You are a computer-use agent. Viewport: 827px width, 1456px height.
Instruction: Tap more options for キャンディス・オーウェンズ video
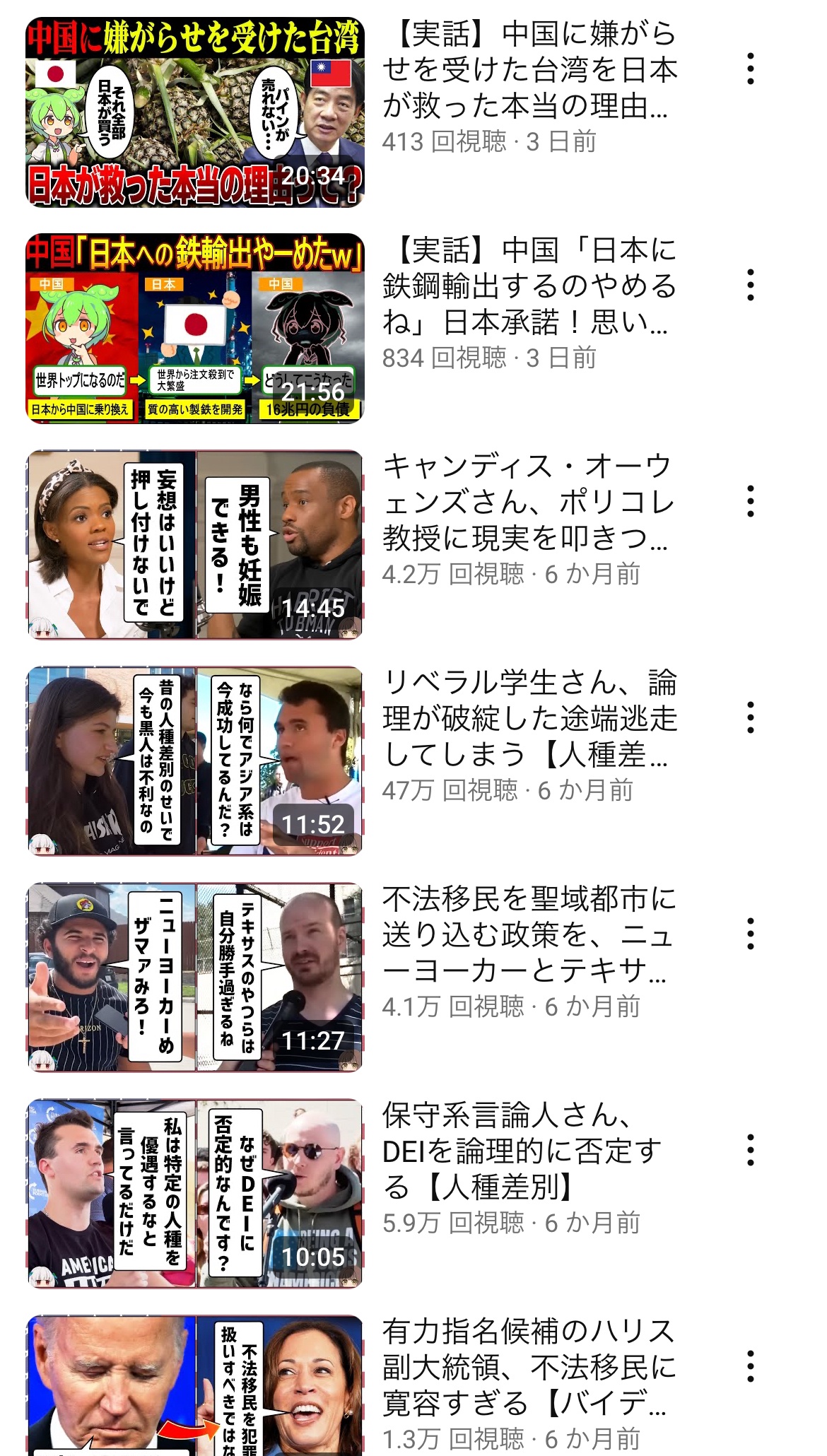click(x=750, y=501)
